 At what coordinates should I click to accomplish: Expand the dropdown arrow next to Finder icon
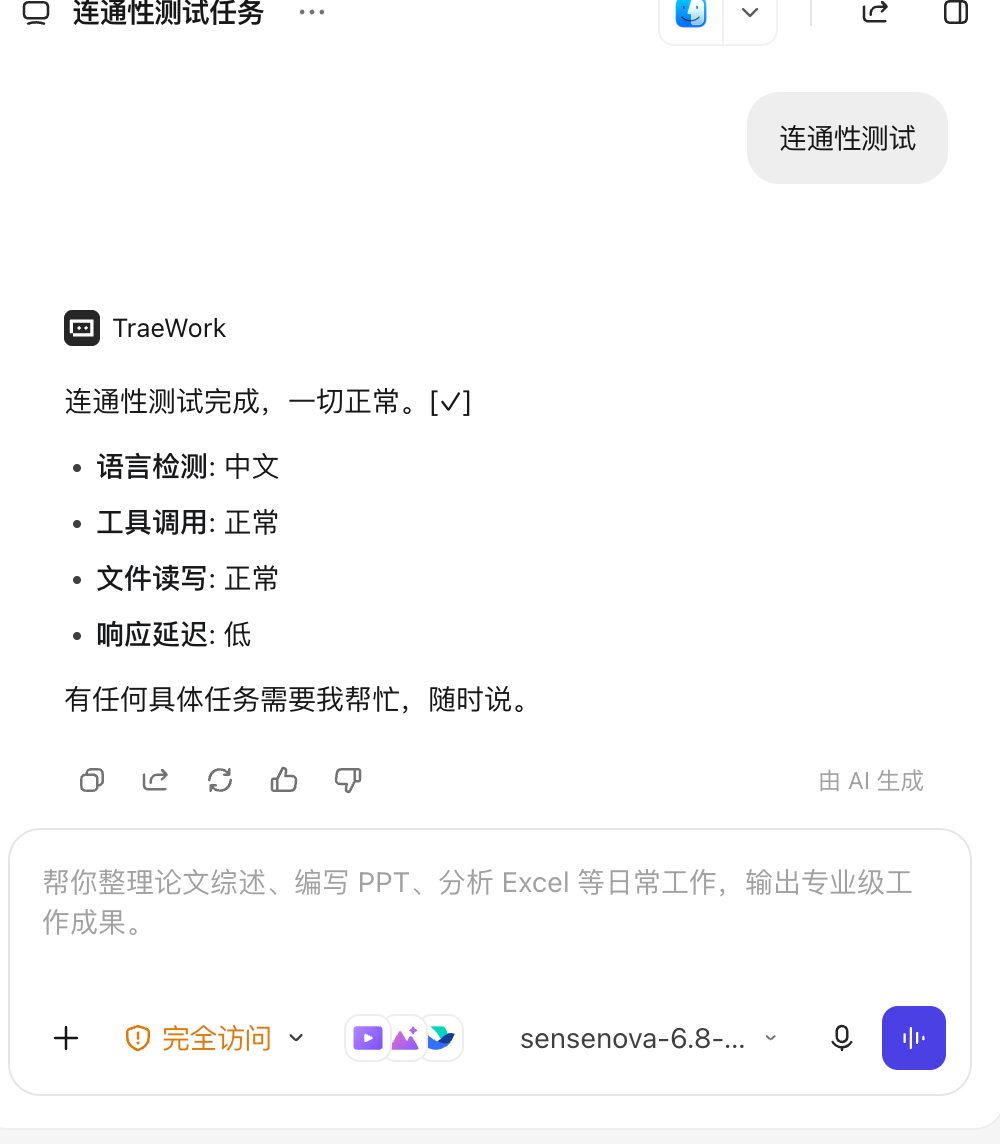tap(750, 13)
